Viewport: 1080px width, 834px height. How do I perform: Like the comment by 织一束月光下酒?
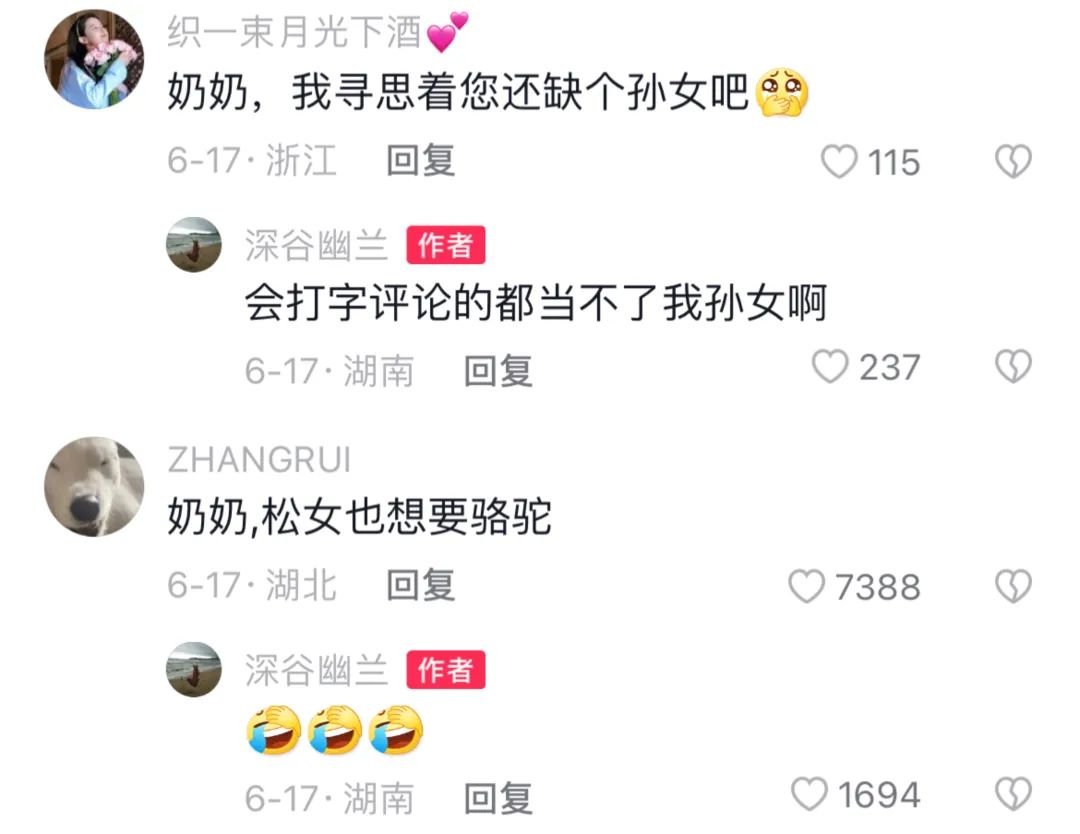(840, 162)
